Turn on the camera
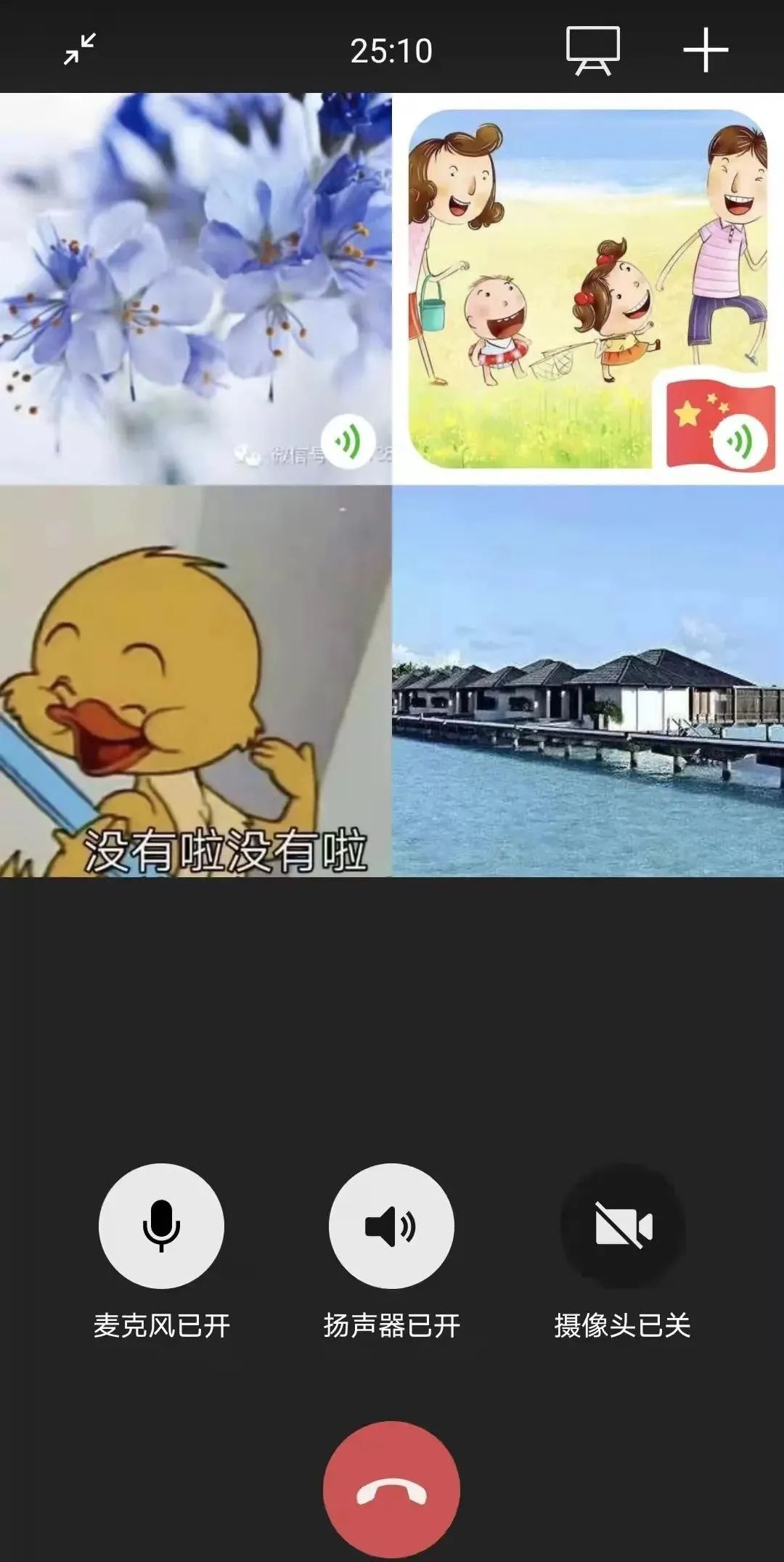 click(623, 1226)
